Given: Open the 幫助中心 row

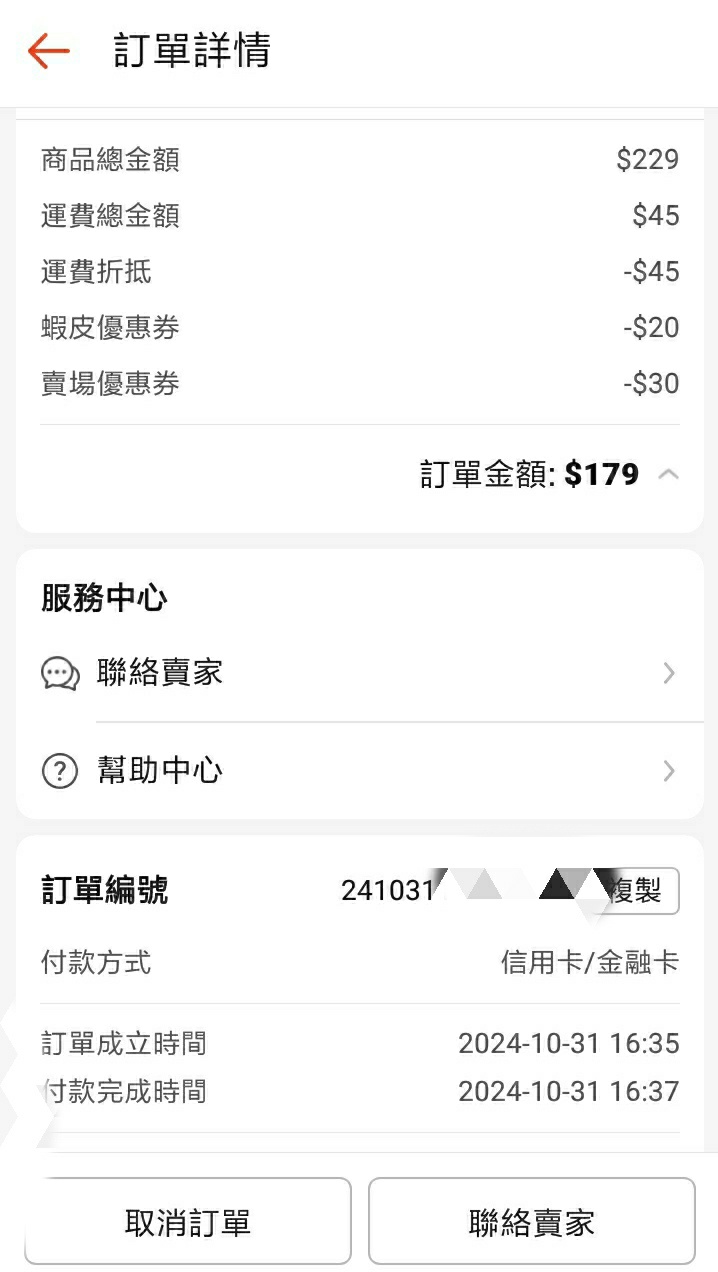Looking at the screenshot, I should click(x=360, y=771).
